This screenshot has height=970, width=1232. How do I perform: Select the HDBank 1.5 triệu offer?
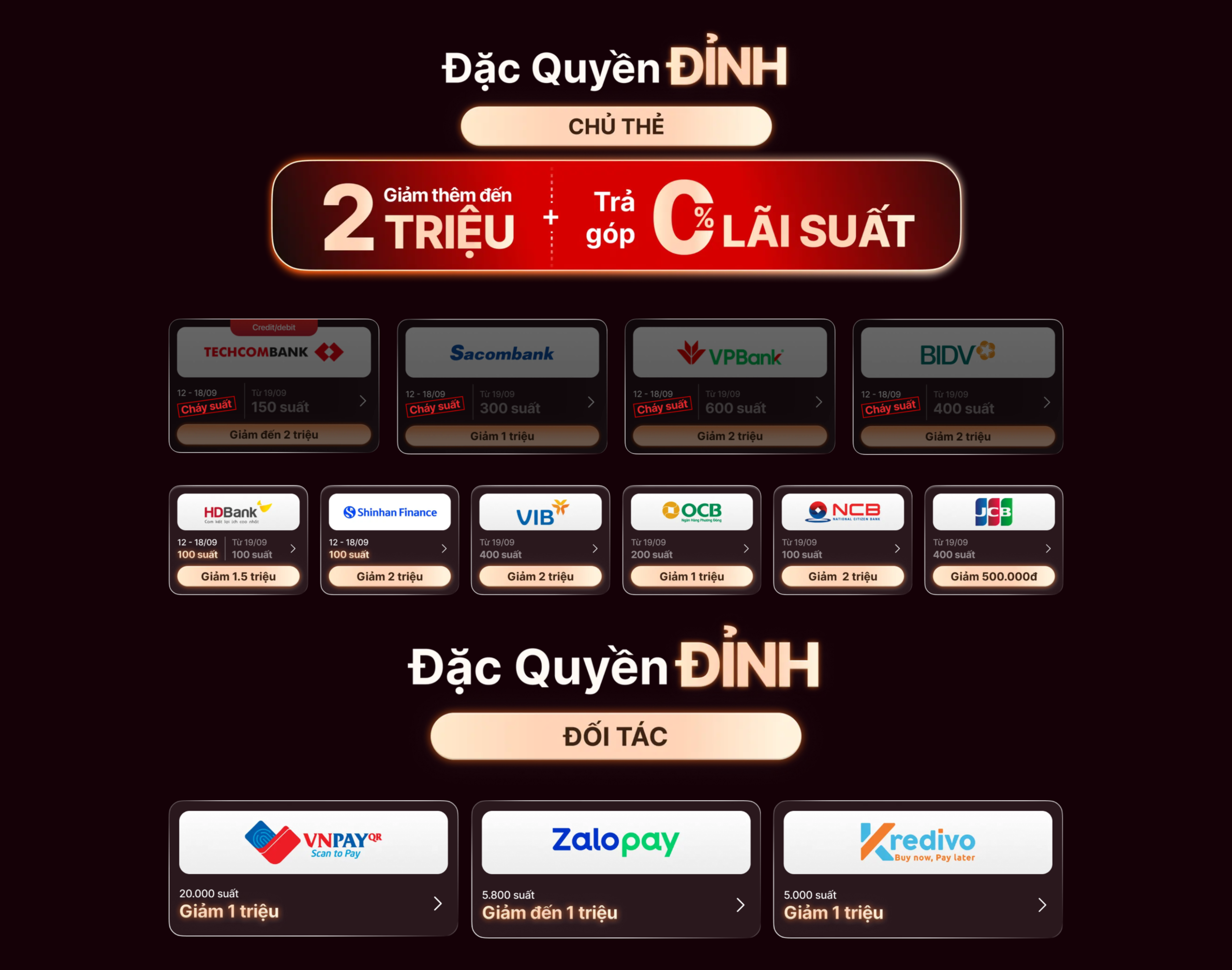[238, 540]
